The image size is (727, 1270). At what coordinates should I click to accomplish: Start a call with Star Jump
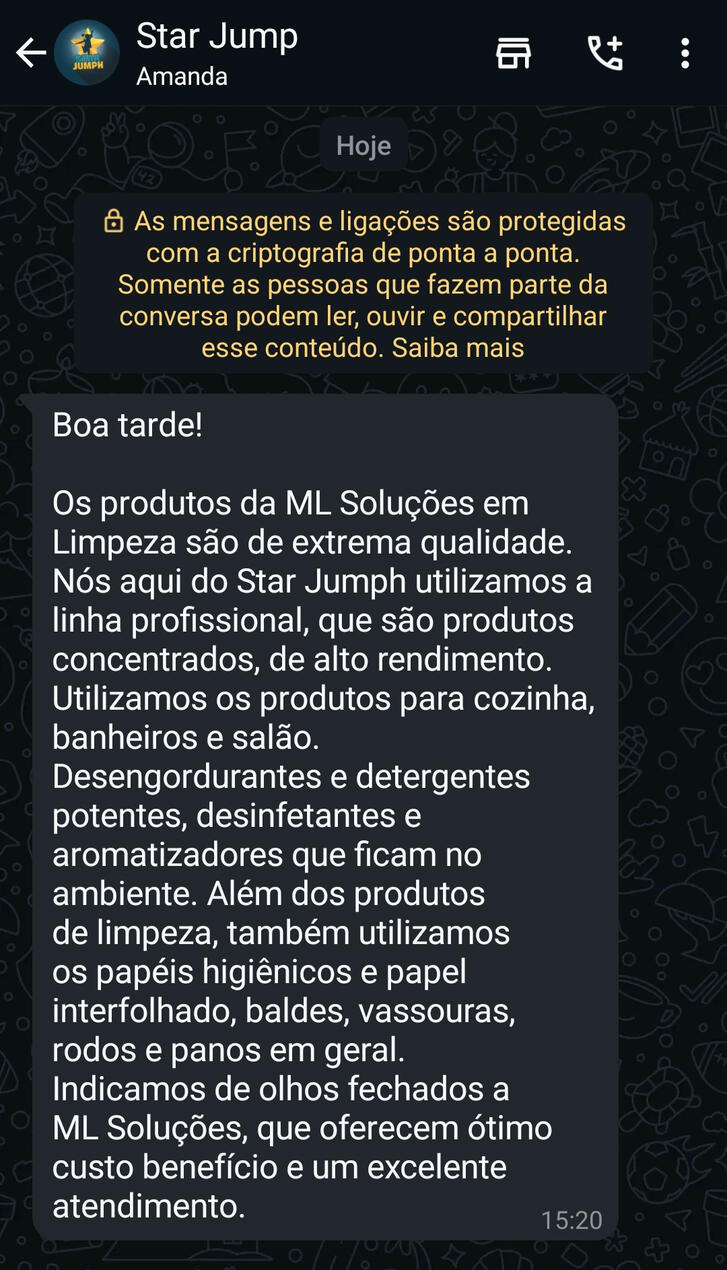604,53
